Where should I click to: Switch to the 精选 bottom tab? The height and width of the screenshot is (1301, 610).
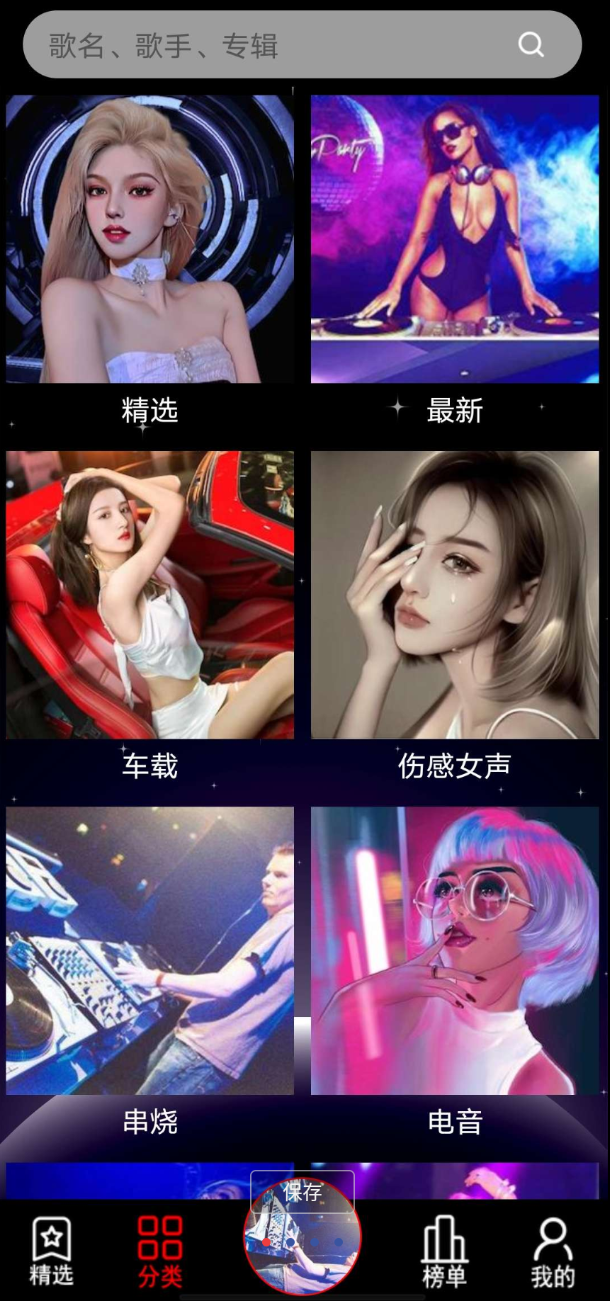51,1251
